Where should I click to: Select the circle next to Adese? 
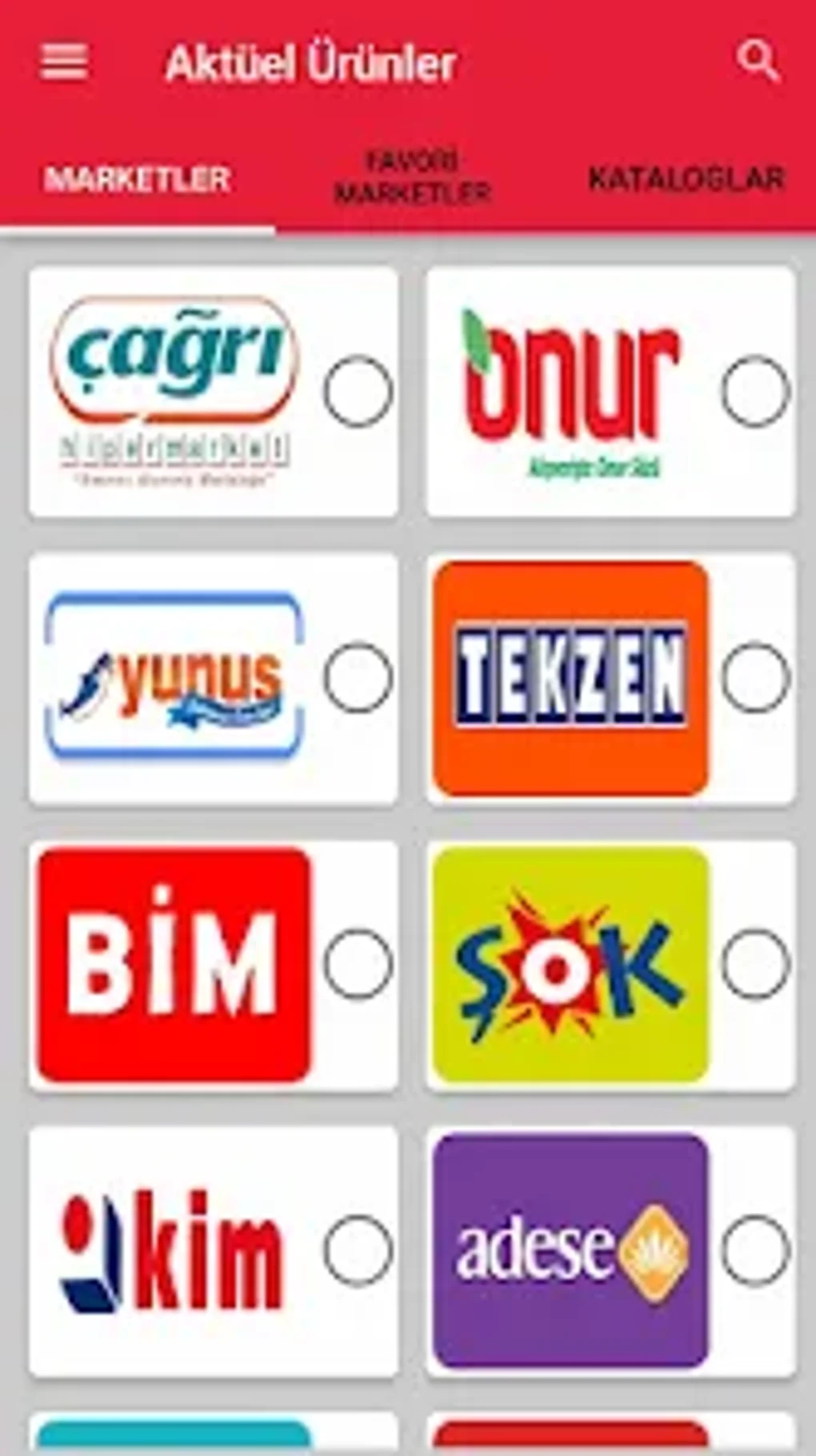point(755,1250)
